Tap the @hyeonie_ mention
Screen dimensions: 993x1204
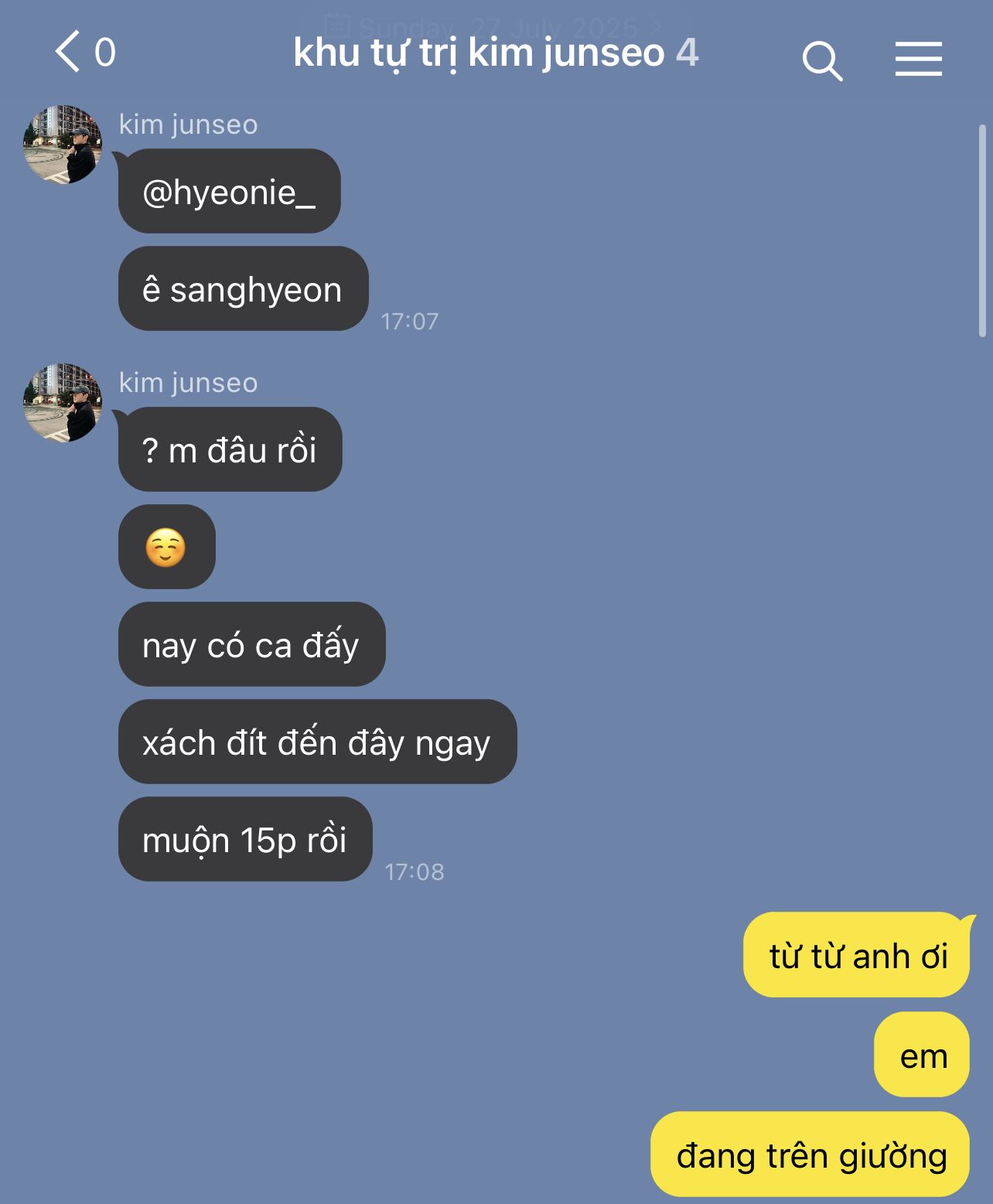[x=229, y=192]
